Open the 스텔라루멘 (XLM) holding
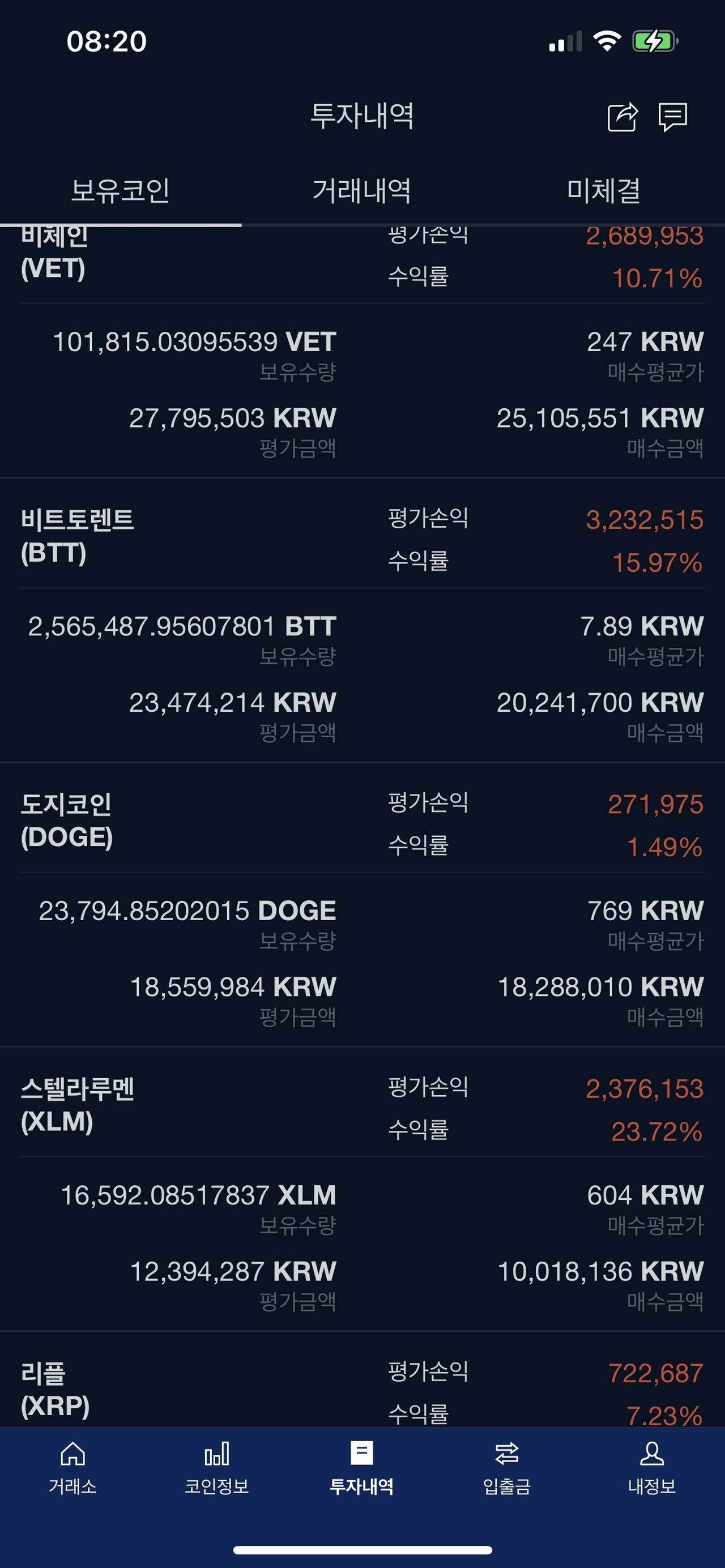Screen dimensions: 725x1568 [x=77, y=1105]
